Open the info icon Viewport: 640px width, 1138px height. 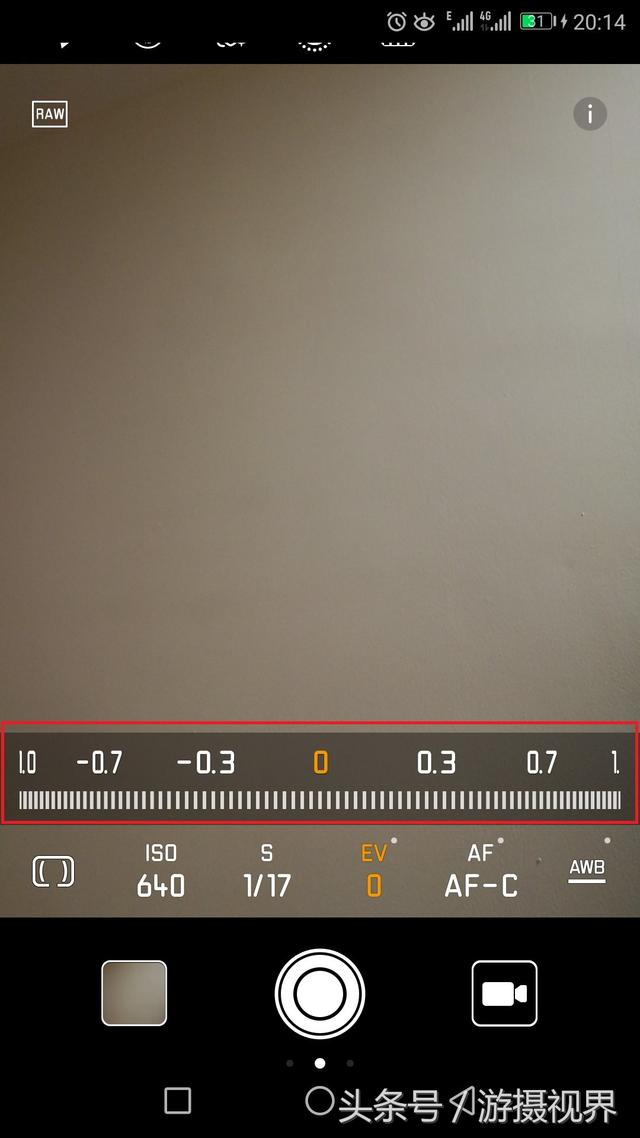(590, 114)
